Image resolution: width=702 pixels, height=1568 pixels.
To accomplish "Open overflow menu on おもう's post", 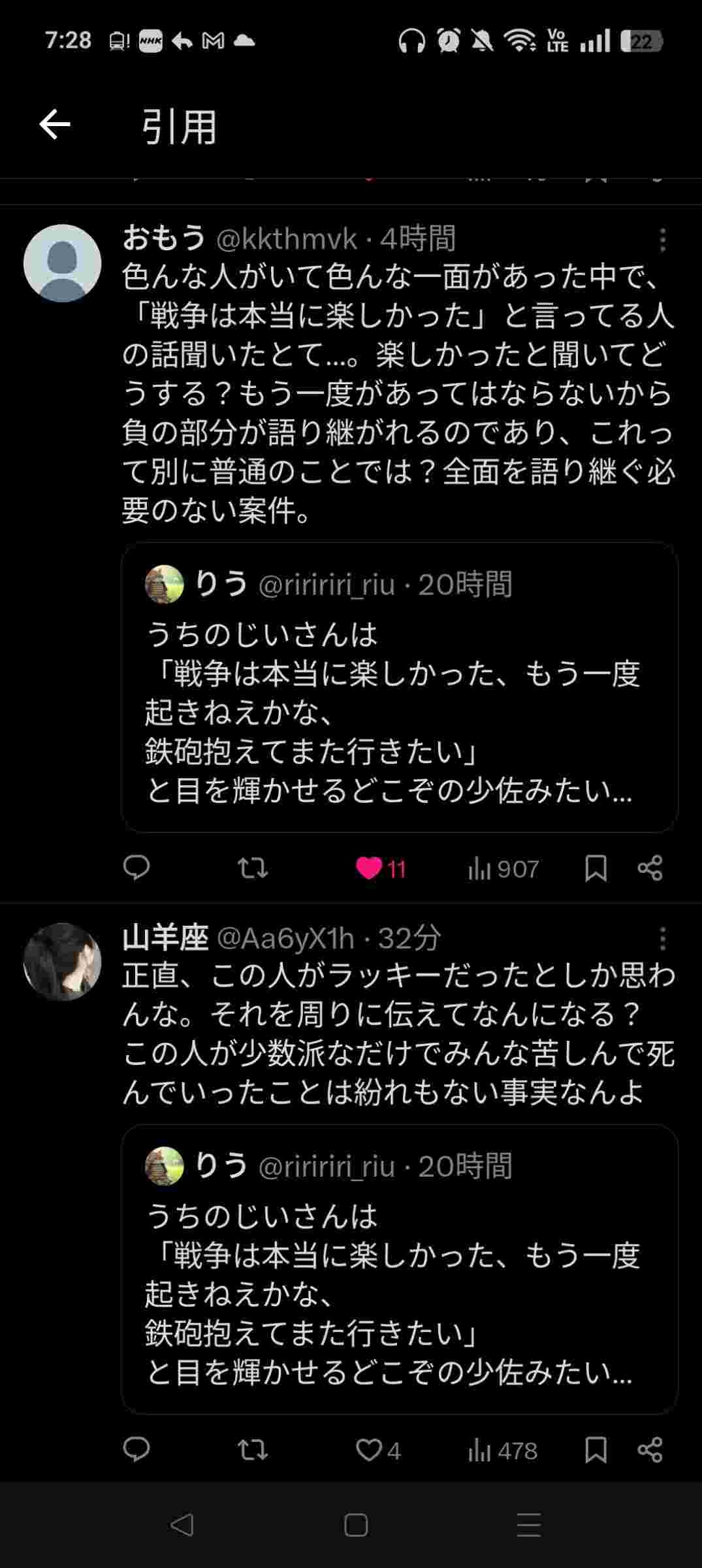I will point(662,240).
